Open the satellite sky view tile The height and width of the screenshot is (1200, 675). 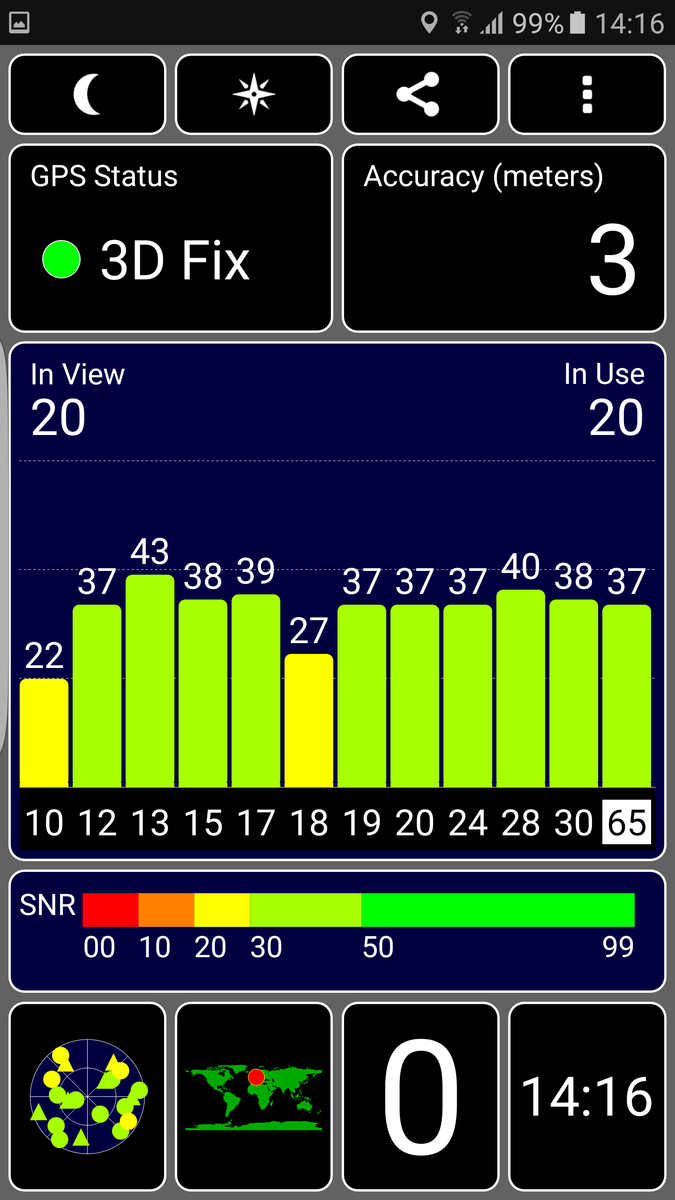tap(87, 1097)
